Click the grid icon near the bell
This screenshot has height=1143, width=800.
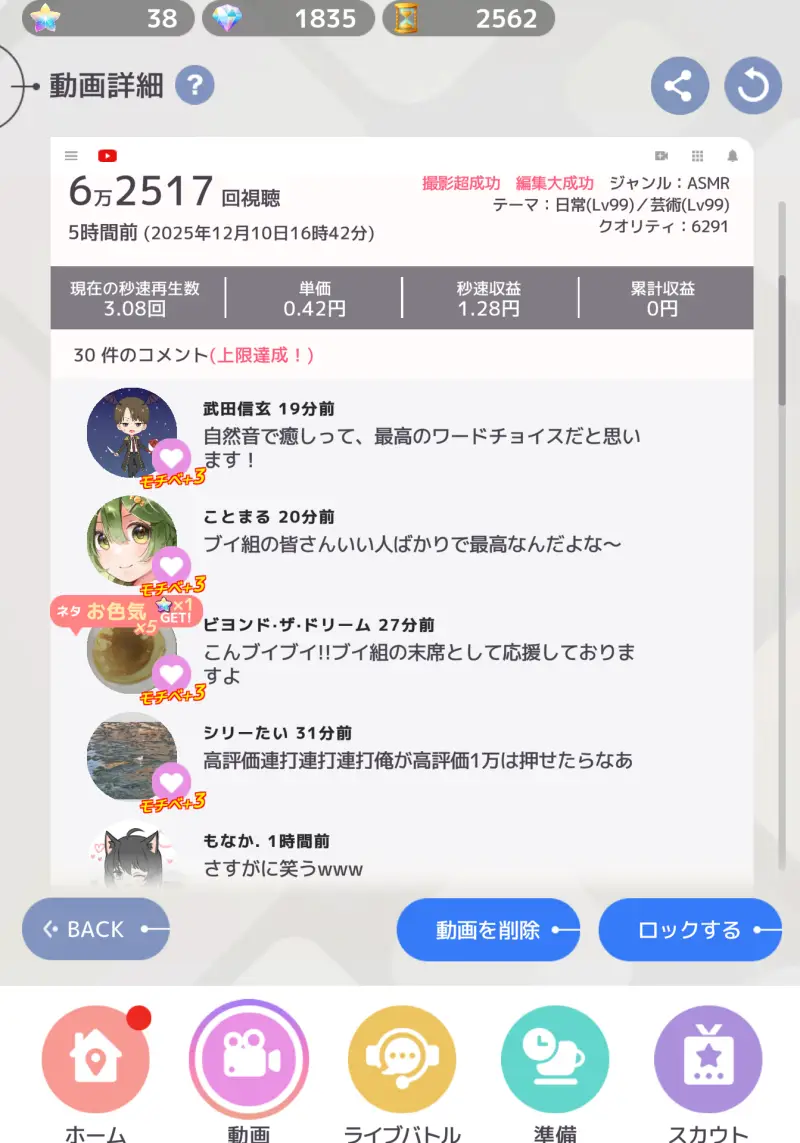[x=696, y=156]
